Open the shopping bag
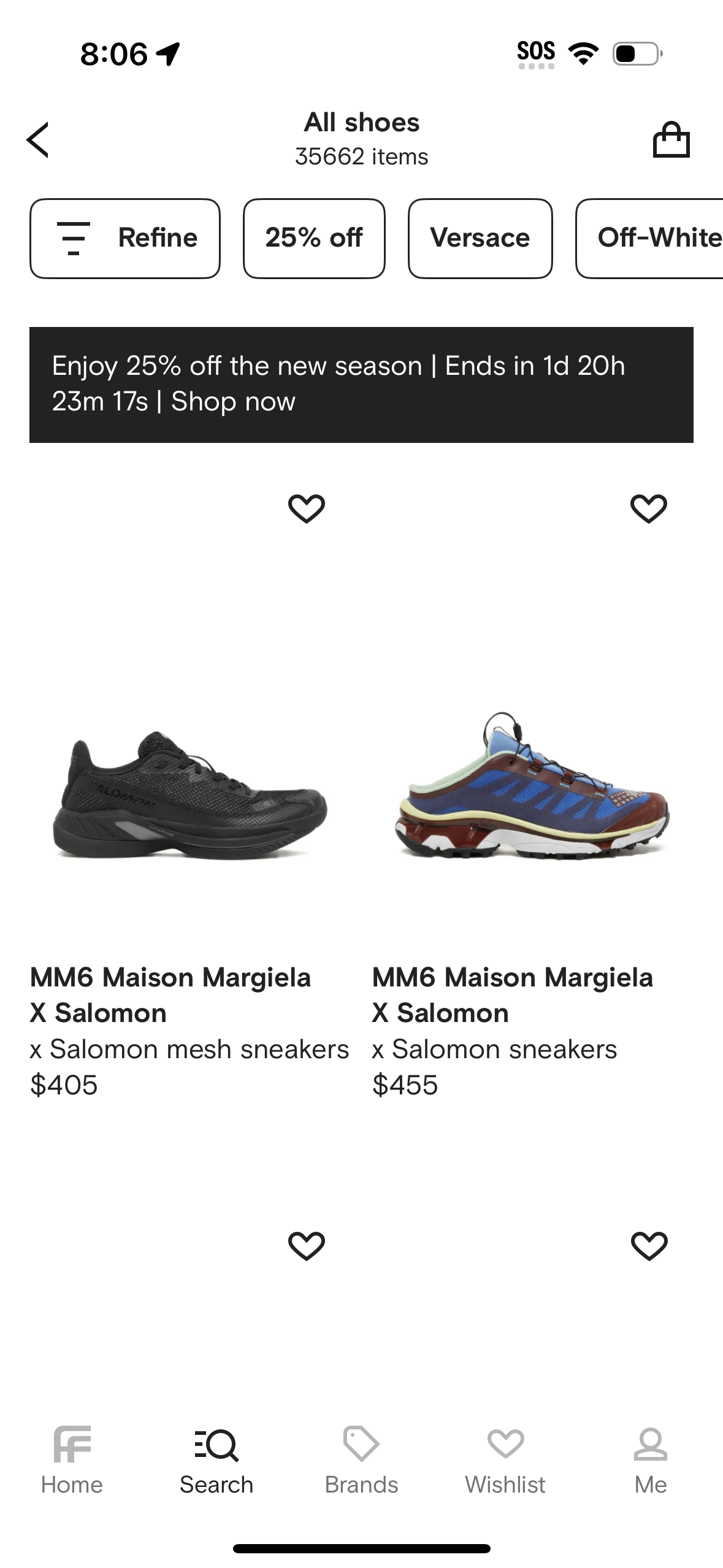The height and width of the screenshot is (1568, 723). click(672, 139)
